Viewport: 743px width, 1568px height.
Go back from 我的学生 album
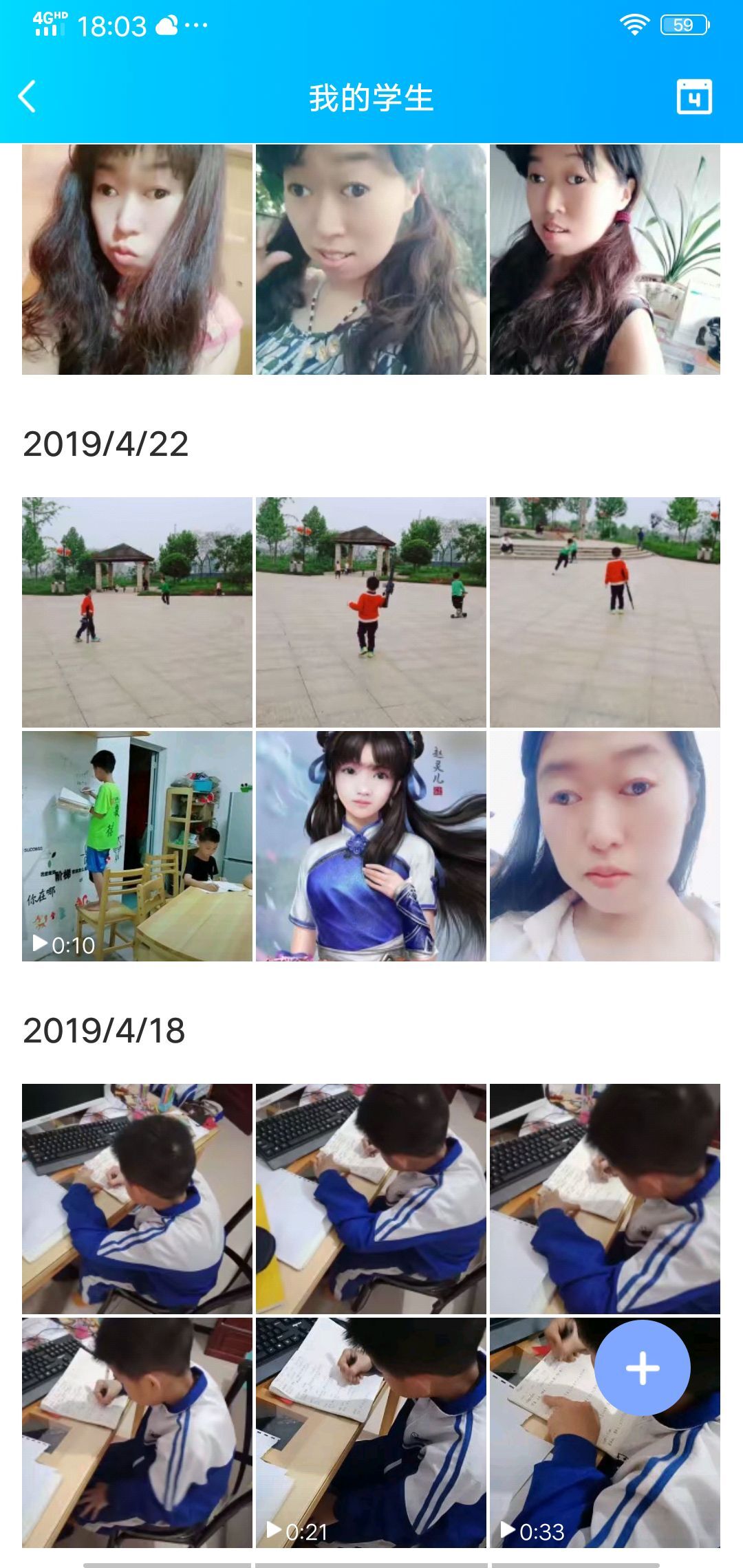[28, 97]
